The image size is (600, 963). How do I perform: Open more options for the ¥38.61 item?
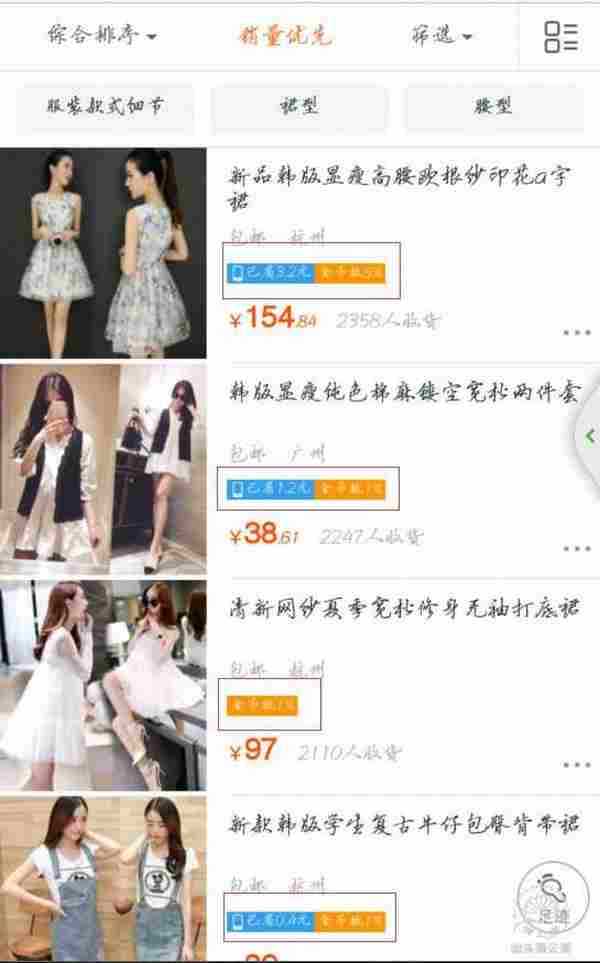pyautogui.click(x=576, y=549)
